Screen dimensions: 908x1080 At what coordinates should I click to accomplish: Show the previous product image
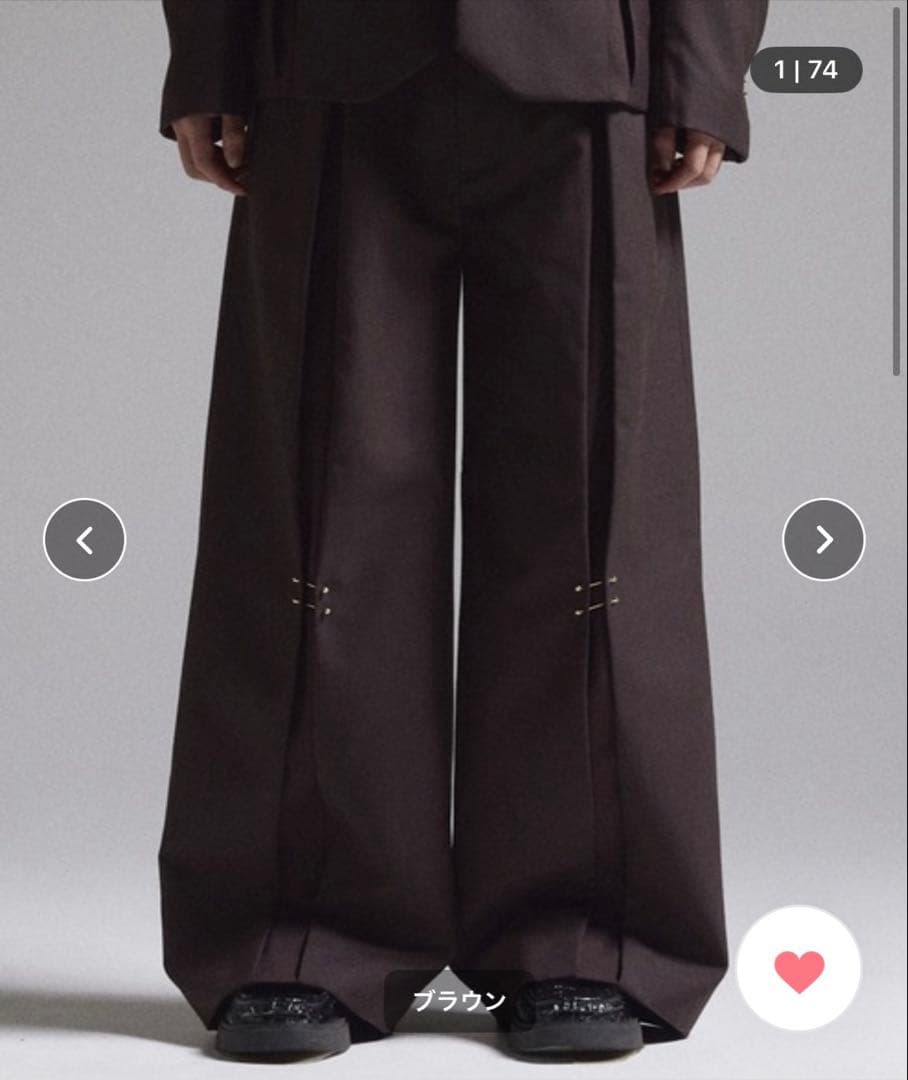[x=85, y=540]
